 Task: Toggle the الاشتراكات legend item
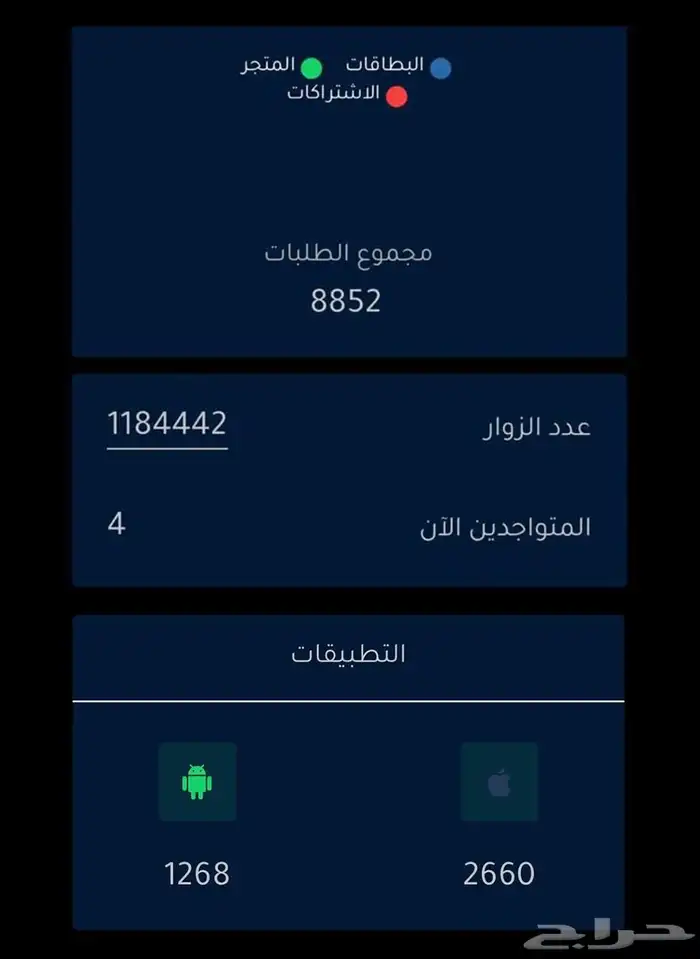(346, 95)
